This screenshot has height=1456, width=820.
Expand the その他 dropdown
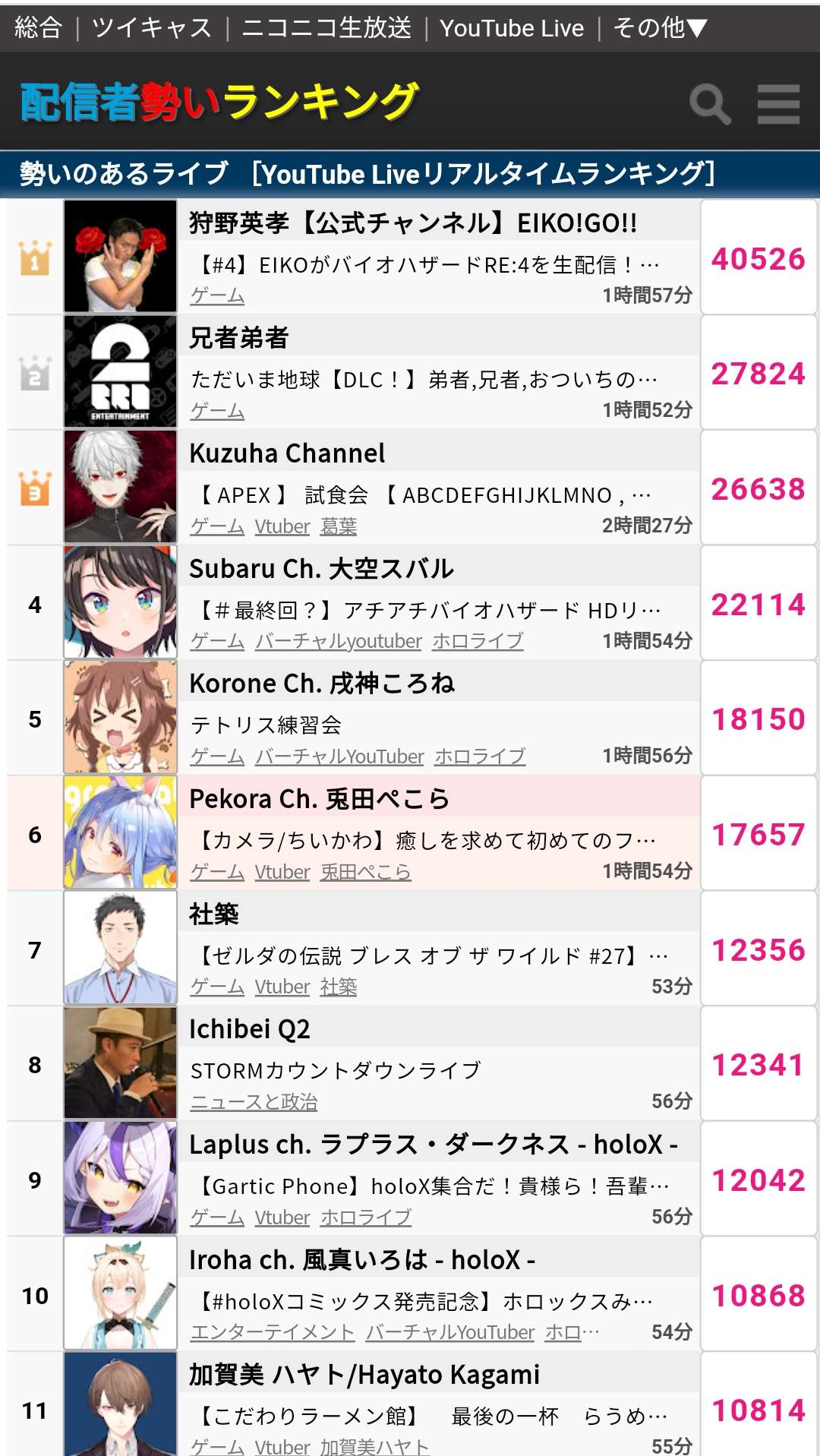tap(660, 28)
